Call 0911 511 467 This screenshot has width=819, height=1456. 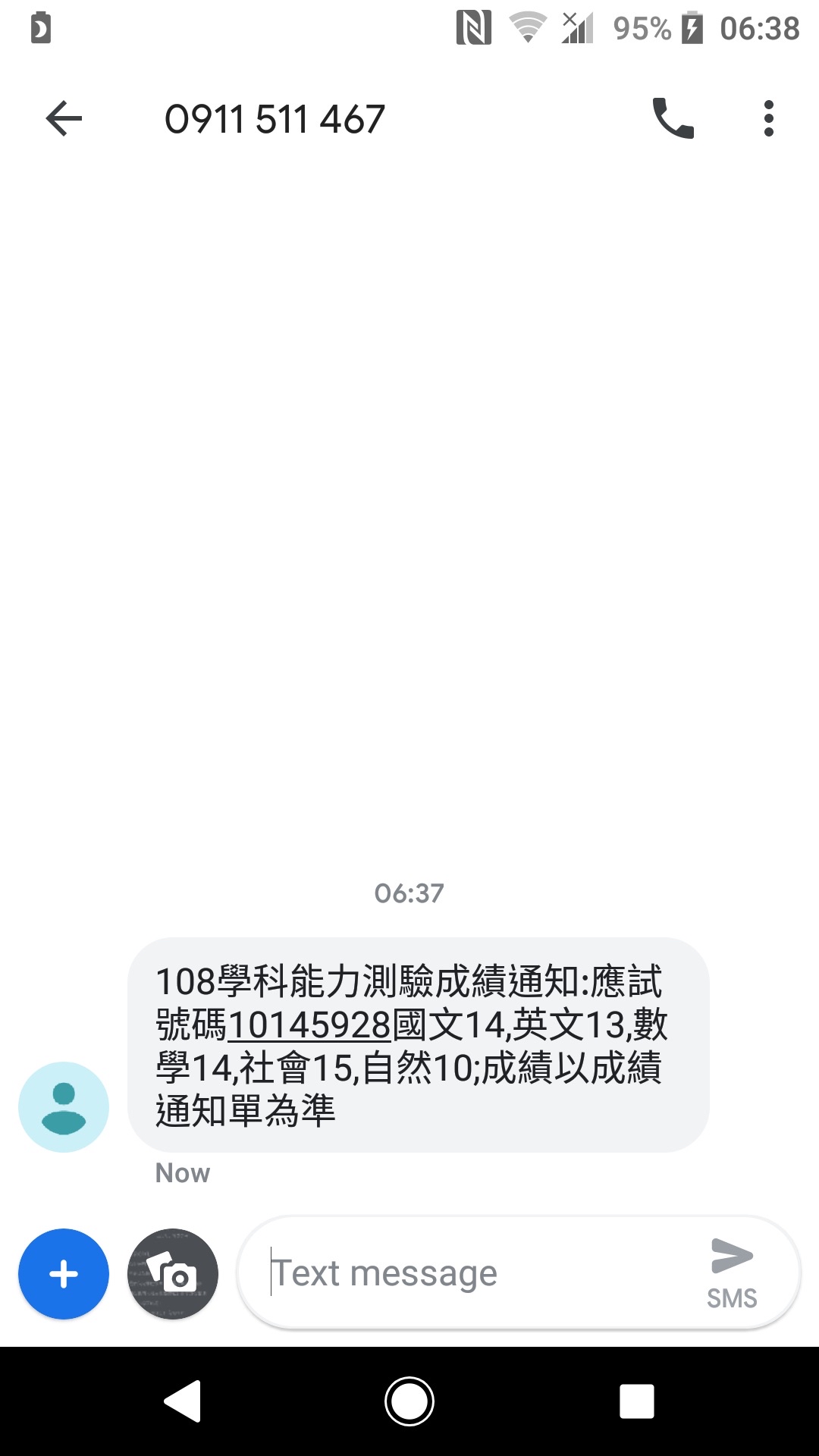coord(673,119)
